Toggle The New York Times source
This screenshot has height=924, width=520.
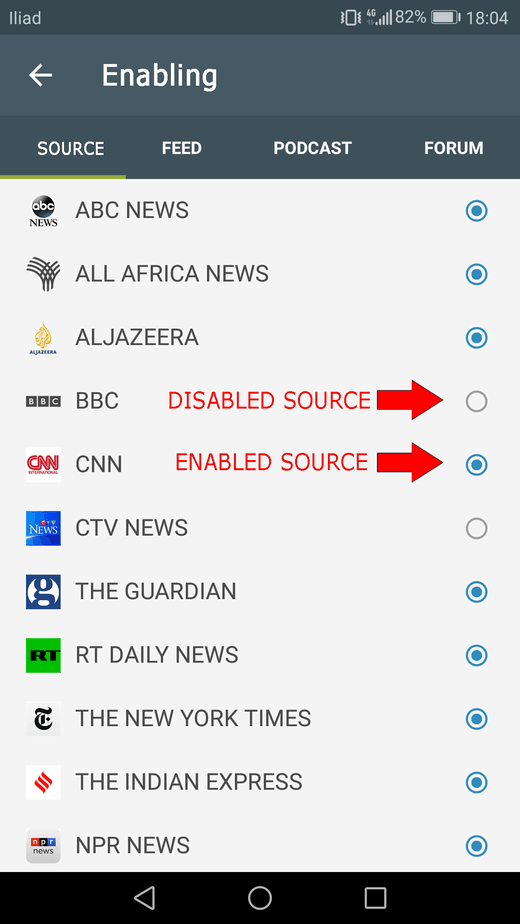[476, 719]
